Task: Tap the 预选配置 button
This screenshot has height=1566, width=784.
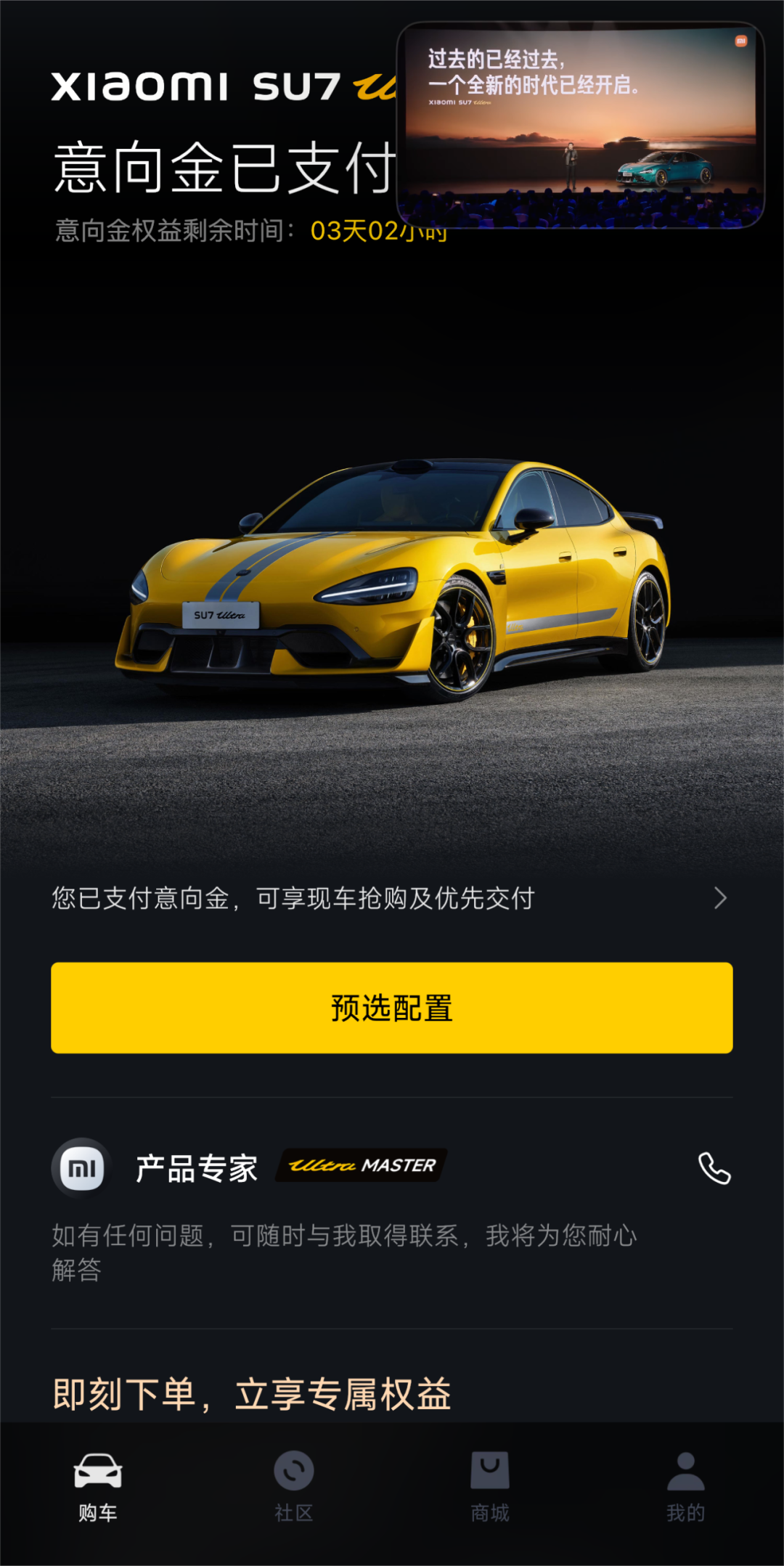Action: click(x=392, y=1008)
